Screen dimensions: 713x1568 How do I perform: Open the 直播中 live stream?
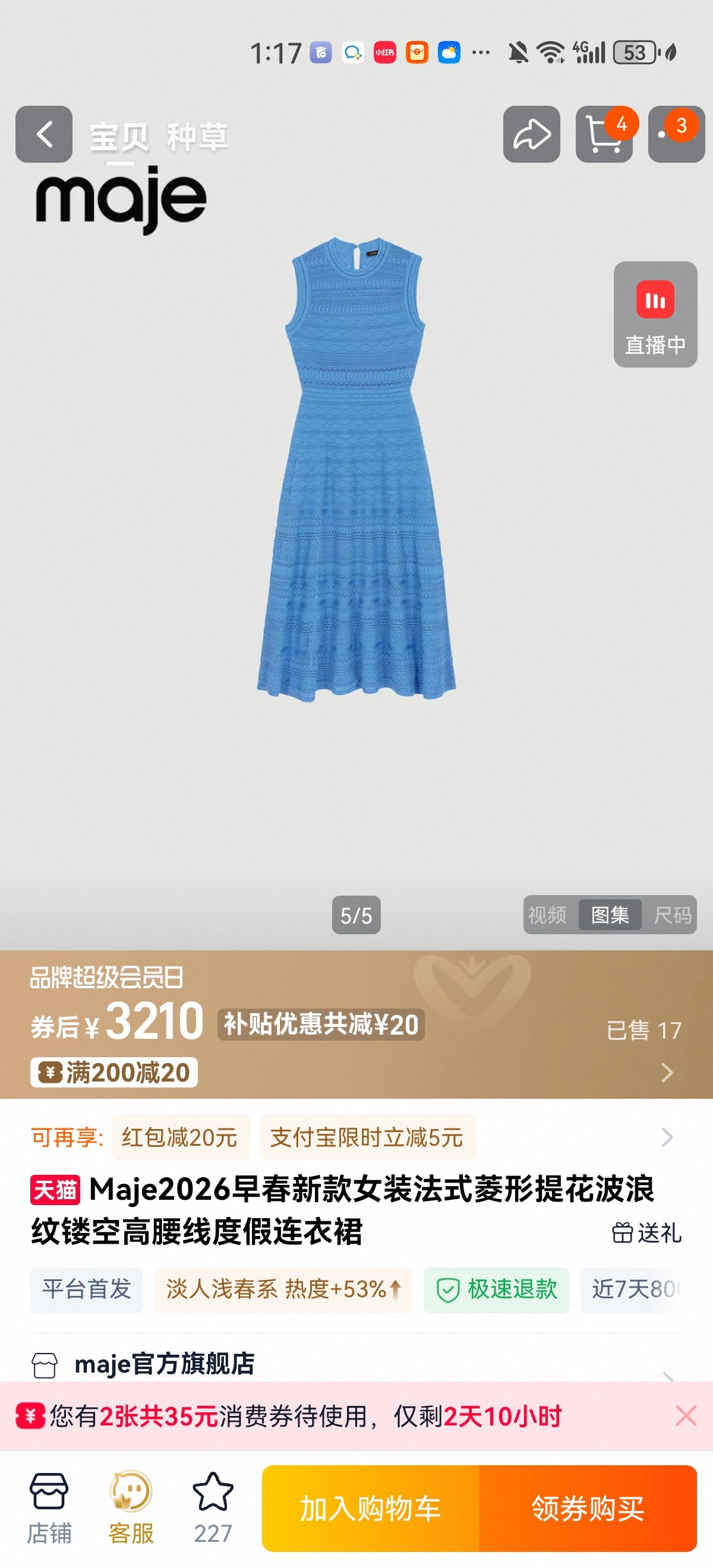pyautogui.click(x=655, y=315)
